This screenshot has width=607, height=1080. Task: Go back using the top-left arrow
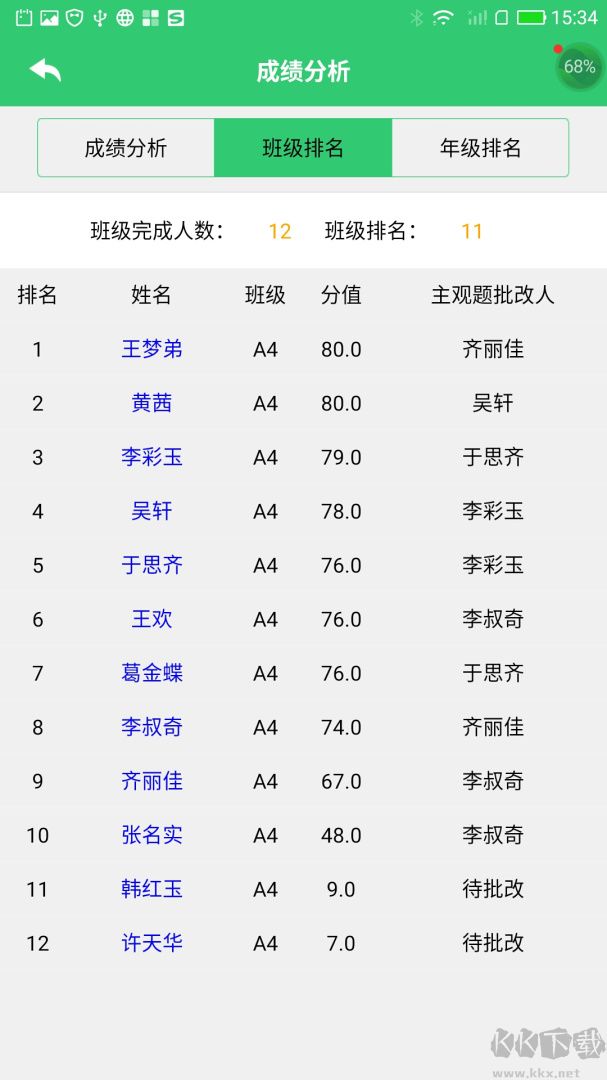pos(45,71)
